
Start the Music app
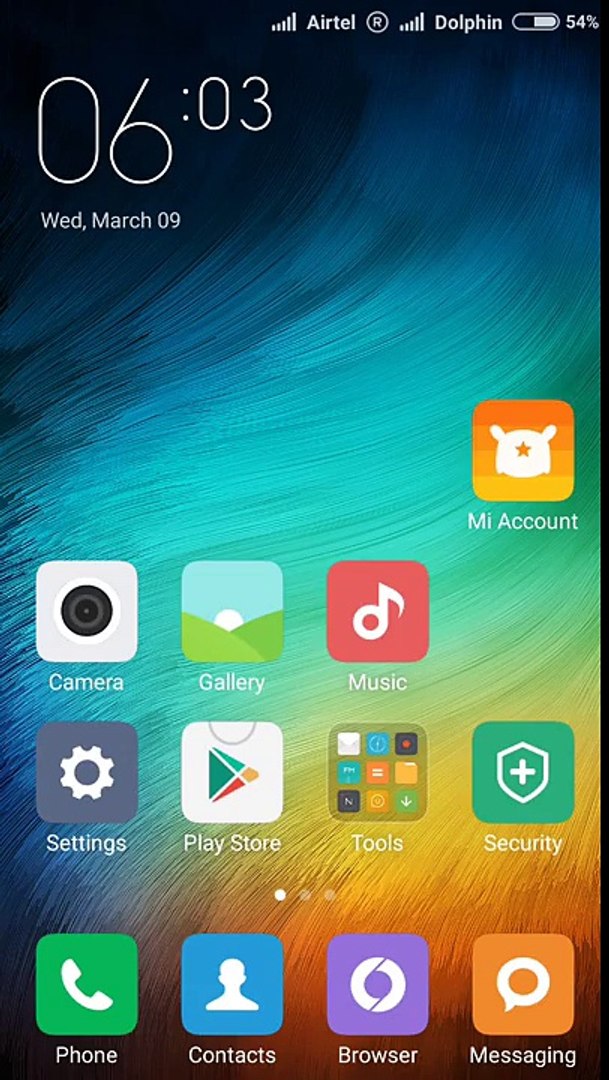[x=377, y=611]
